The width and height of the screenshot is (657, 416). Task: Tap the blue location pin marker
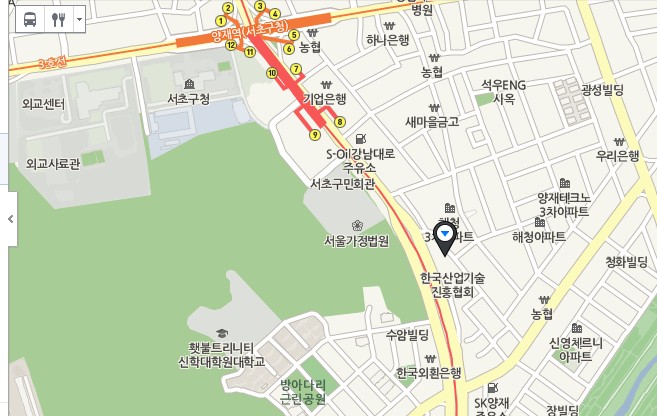point(445,239)
